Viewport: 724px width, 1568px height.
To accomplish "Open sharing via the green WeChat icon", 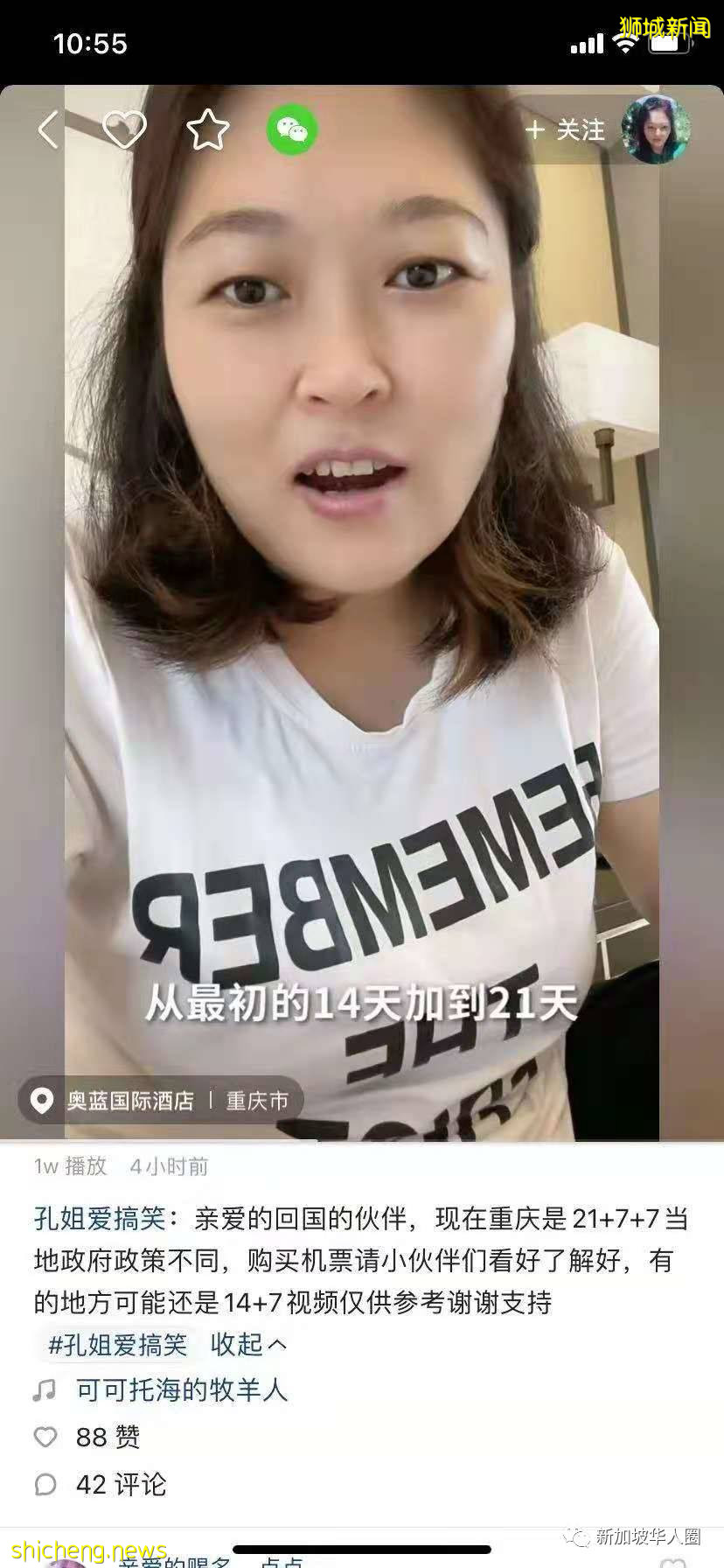I will [292, 129].
